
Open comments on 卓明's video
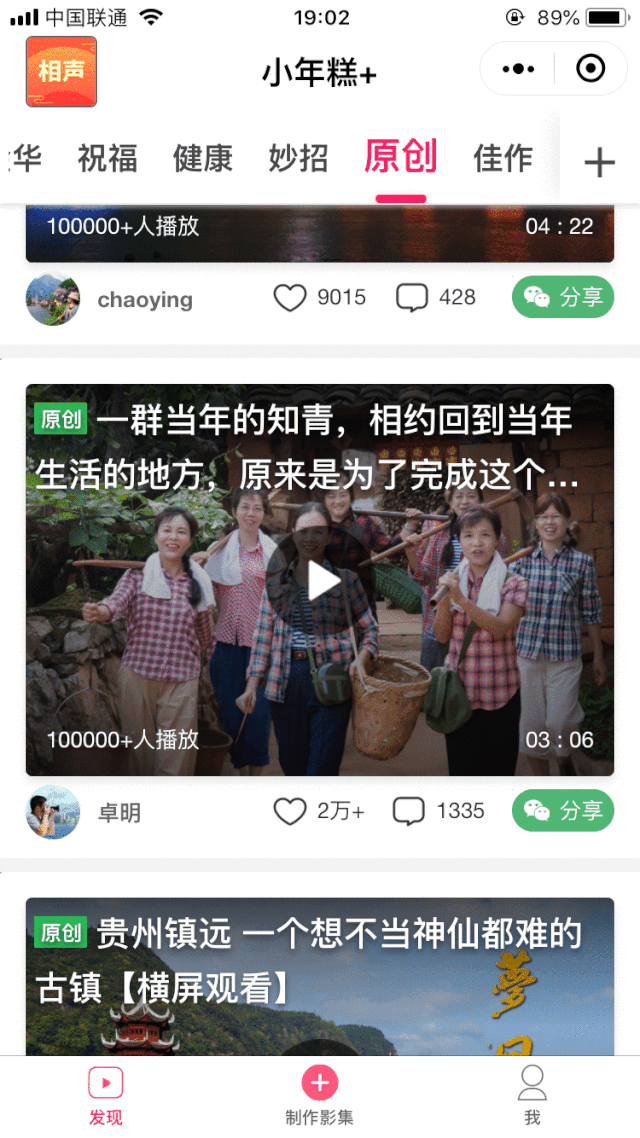coord(408,811)
